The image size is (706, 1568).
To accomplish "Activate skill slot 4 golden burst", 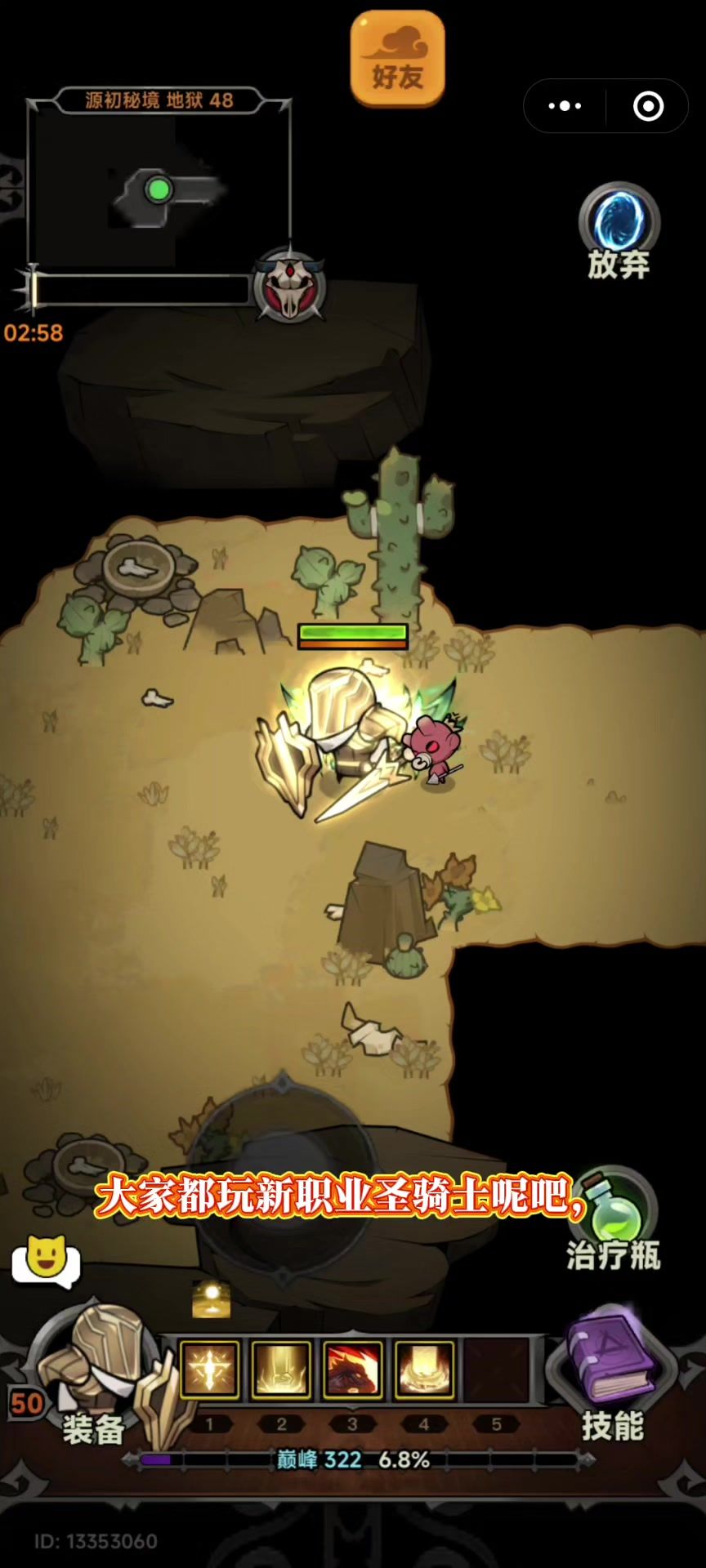I will point(424,1370).
